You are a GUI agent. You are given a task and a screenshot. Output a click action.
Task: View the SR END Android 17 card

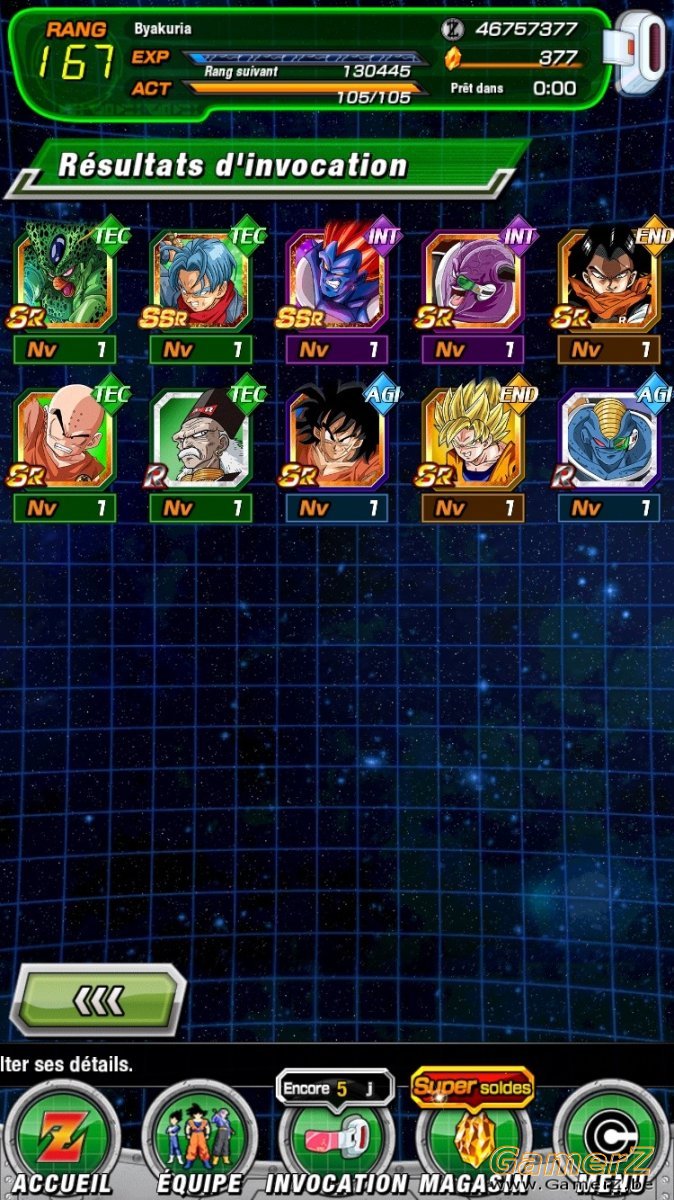609,282
